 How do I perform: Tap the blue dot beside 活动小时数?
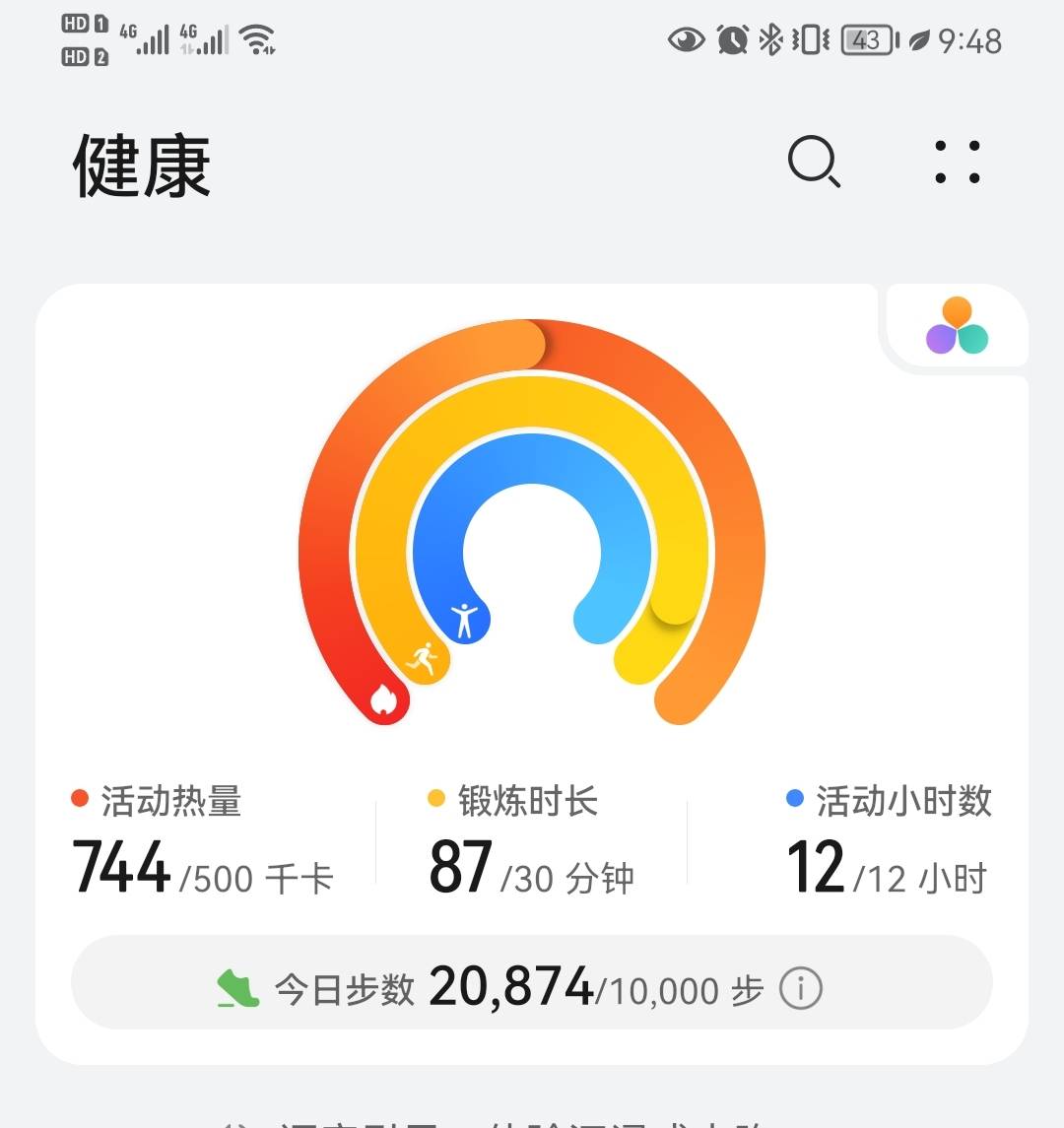pos(794,799)
